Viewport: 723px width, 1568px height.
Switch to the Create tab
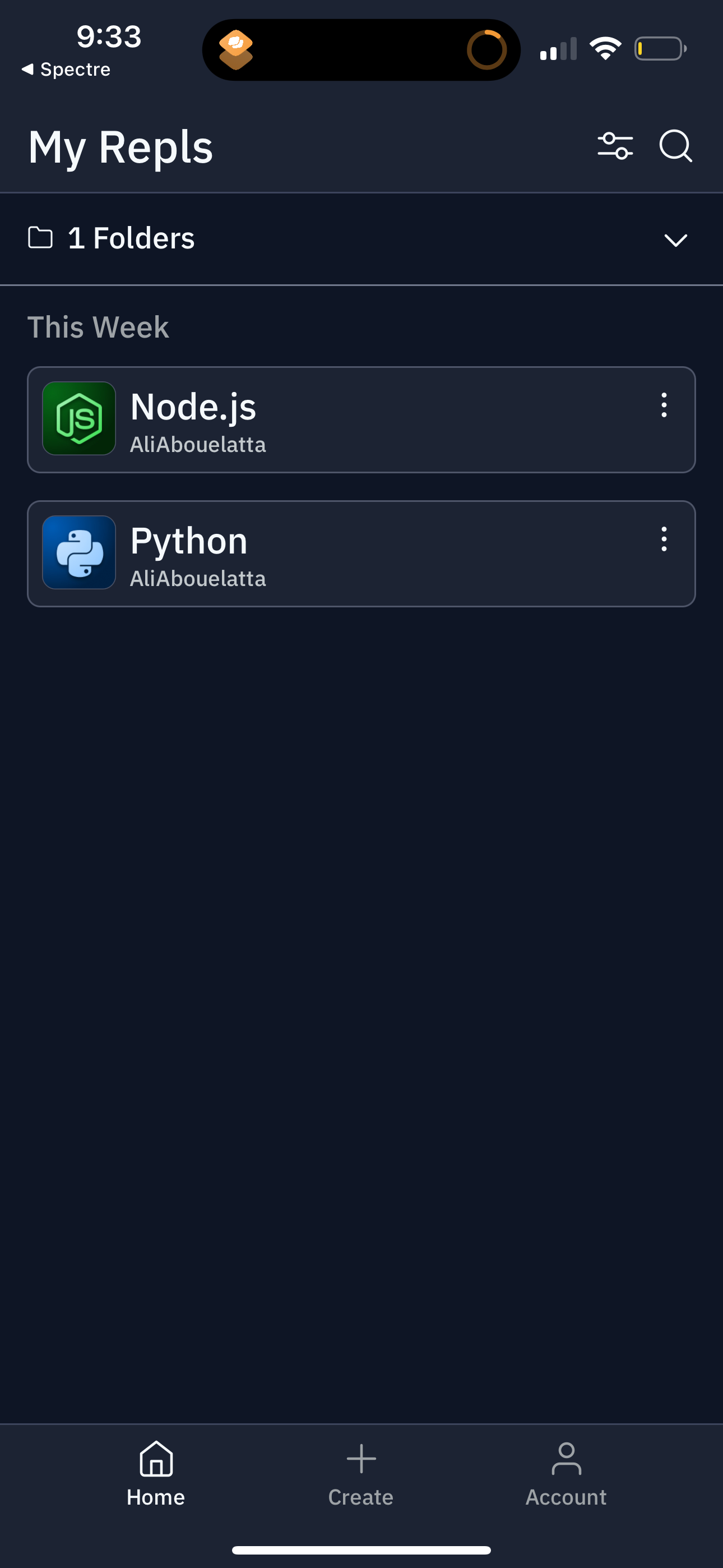361,1473
